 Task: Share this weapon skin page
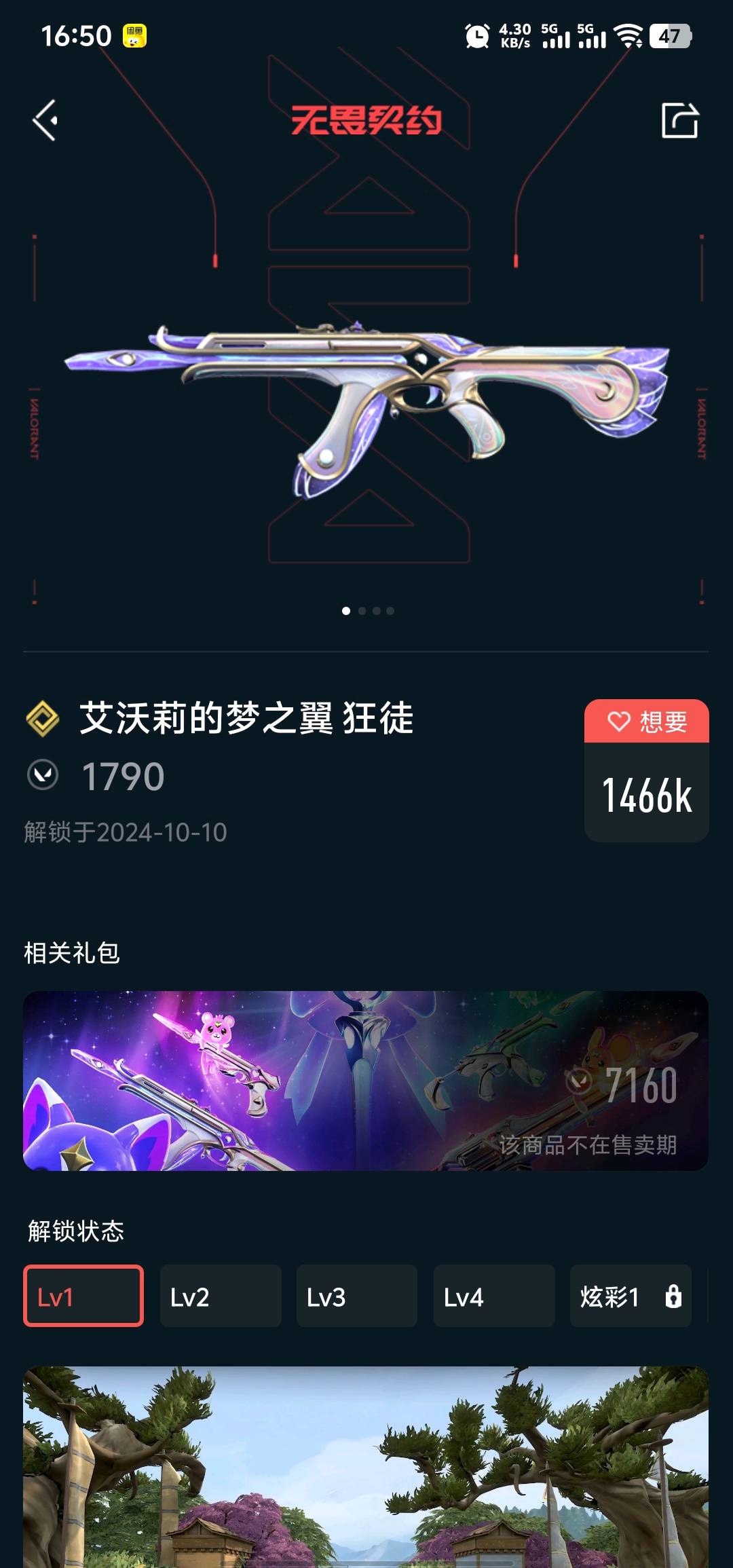[679, 121]
